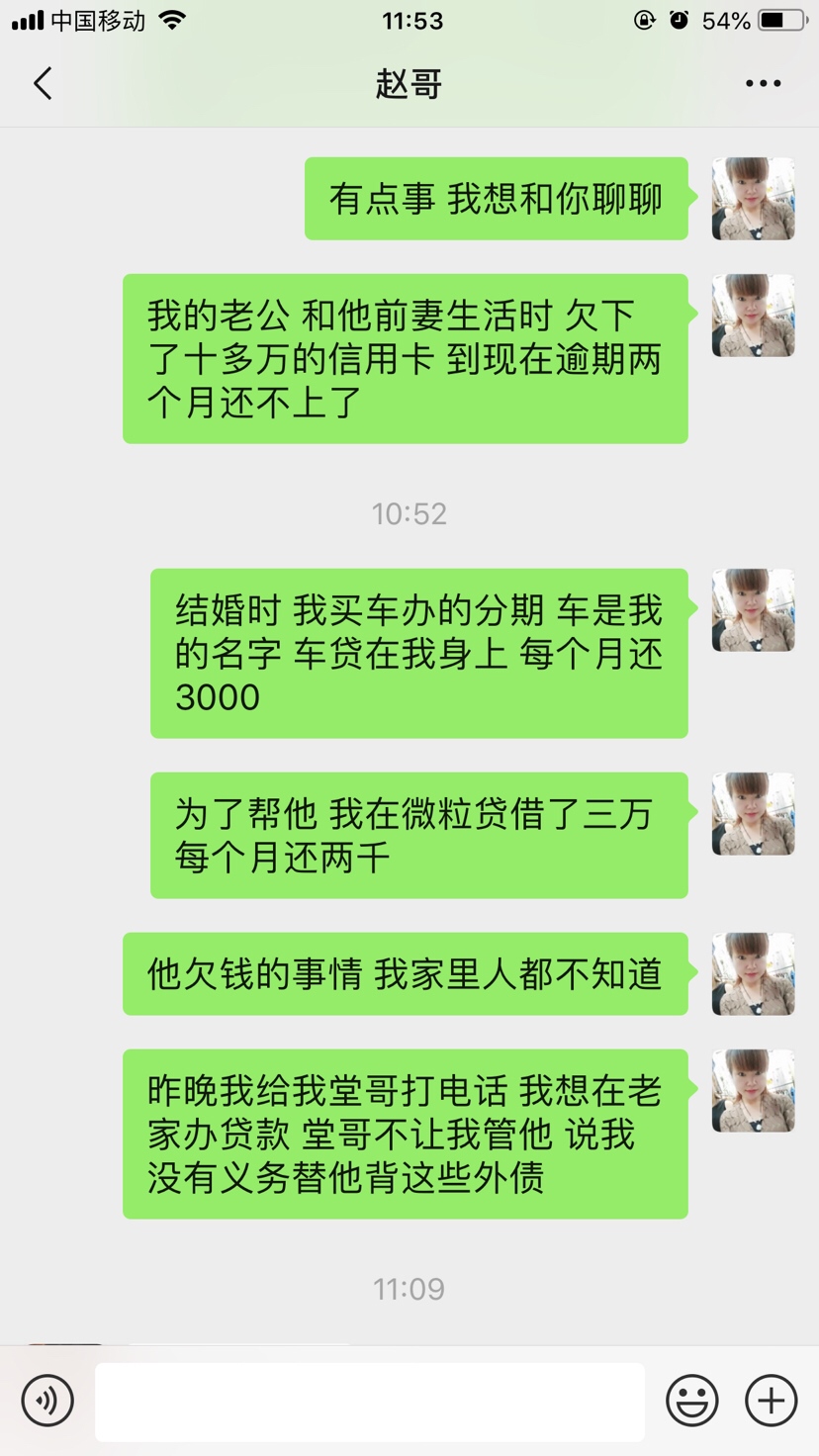Open the emoji sticker panel
Viewport: 819px width, 1456px height.
(x=692, y=1401)
